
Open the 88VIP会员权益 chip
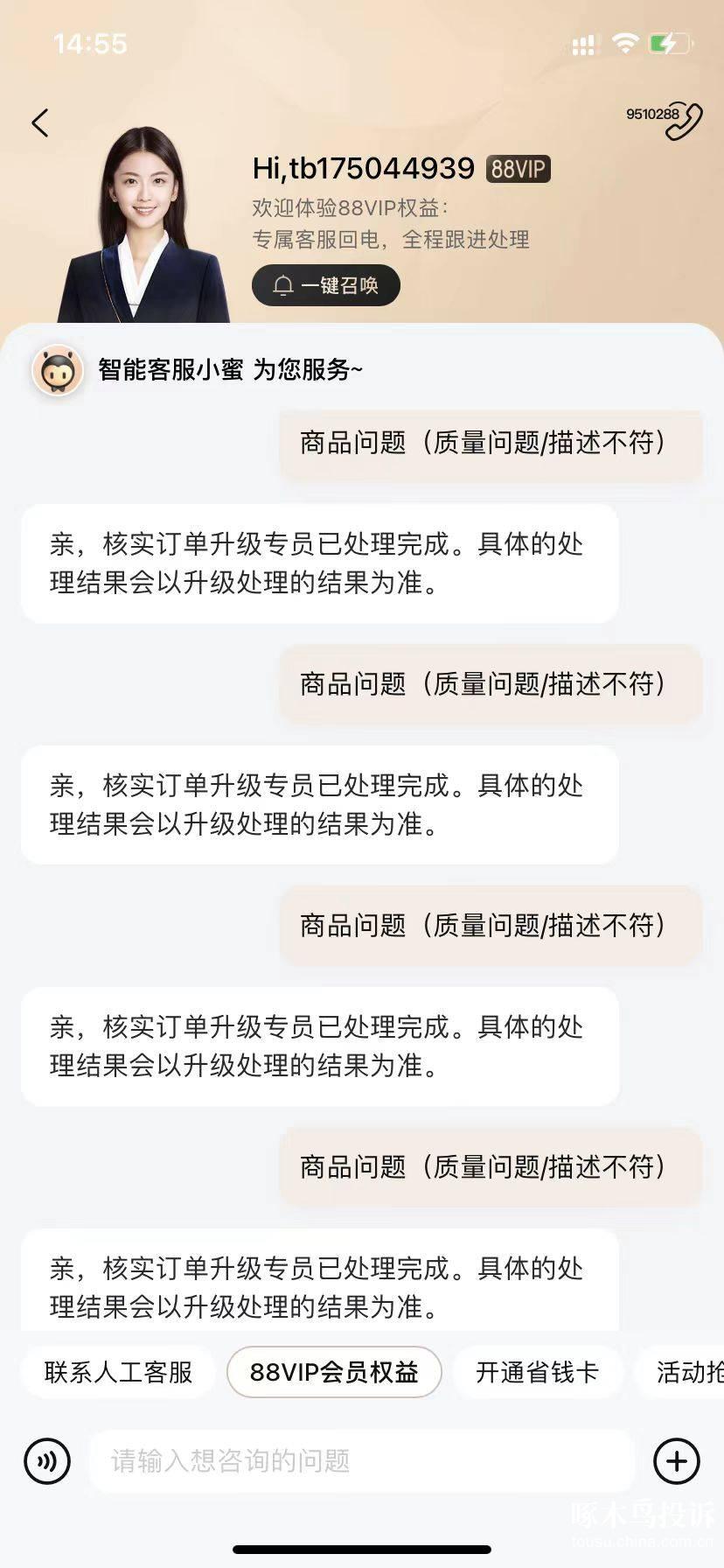[334, 1372]
